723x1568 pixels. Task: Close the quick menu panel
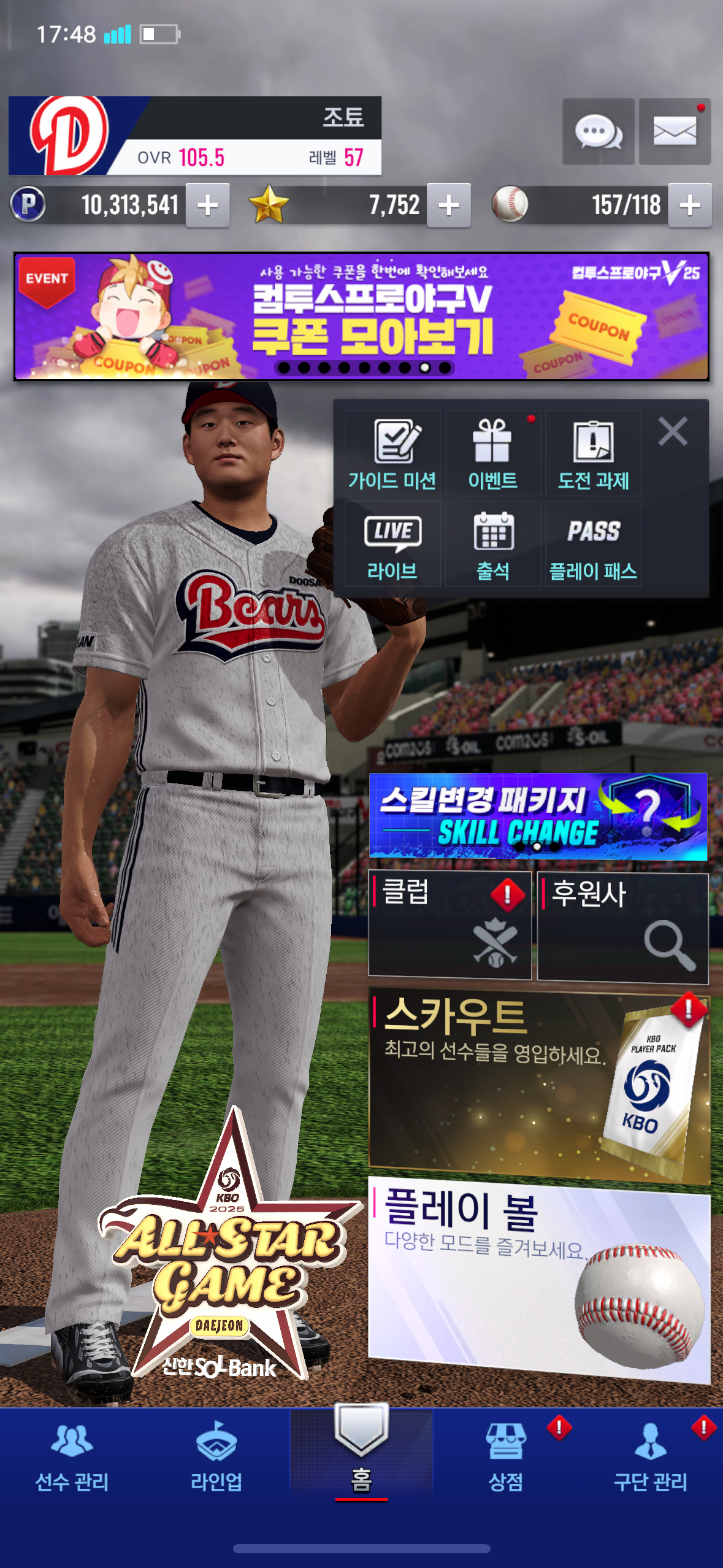tap(673, 431)
